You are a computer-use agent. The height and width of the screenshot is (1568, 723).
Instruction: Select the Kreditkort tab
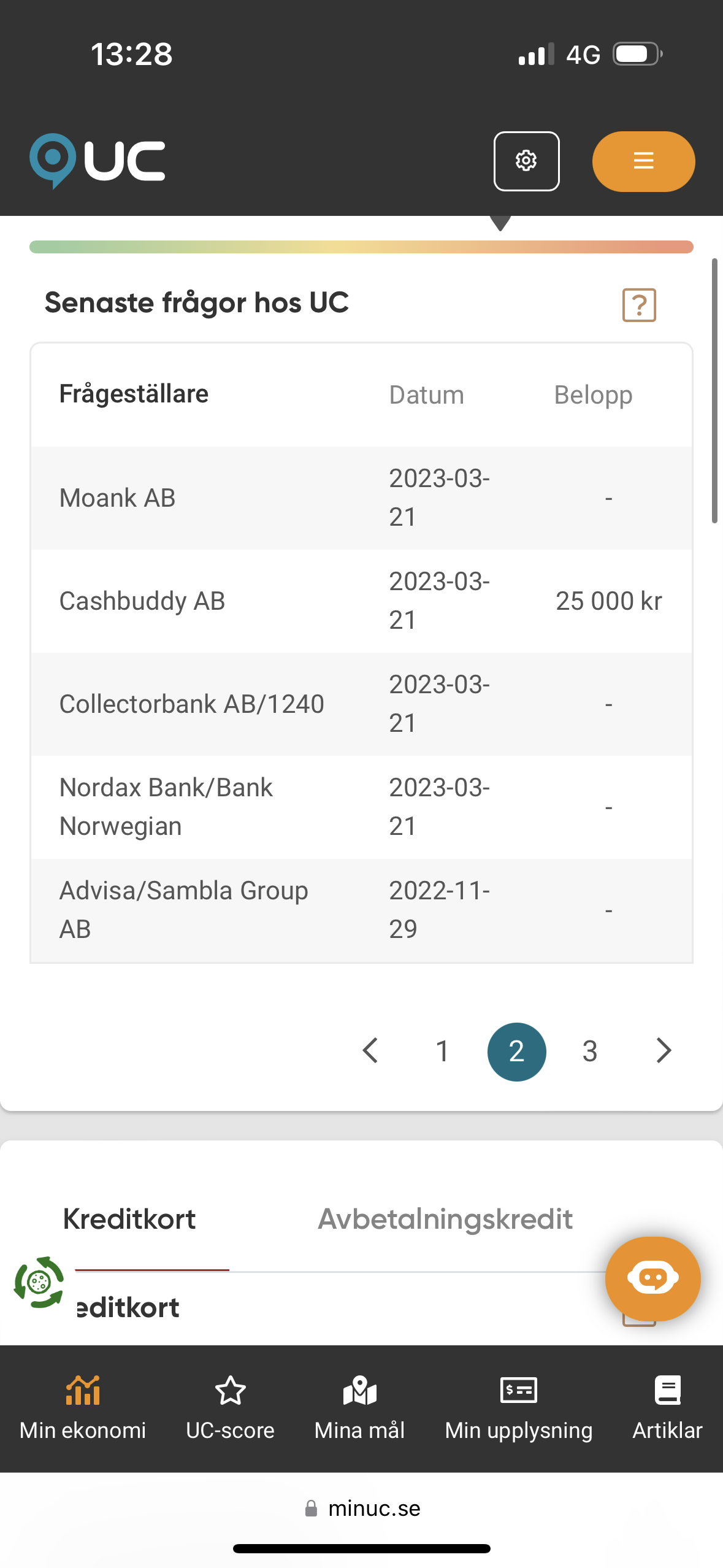[x=129, y=1219]
